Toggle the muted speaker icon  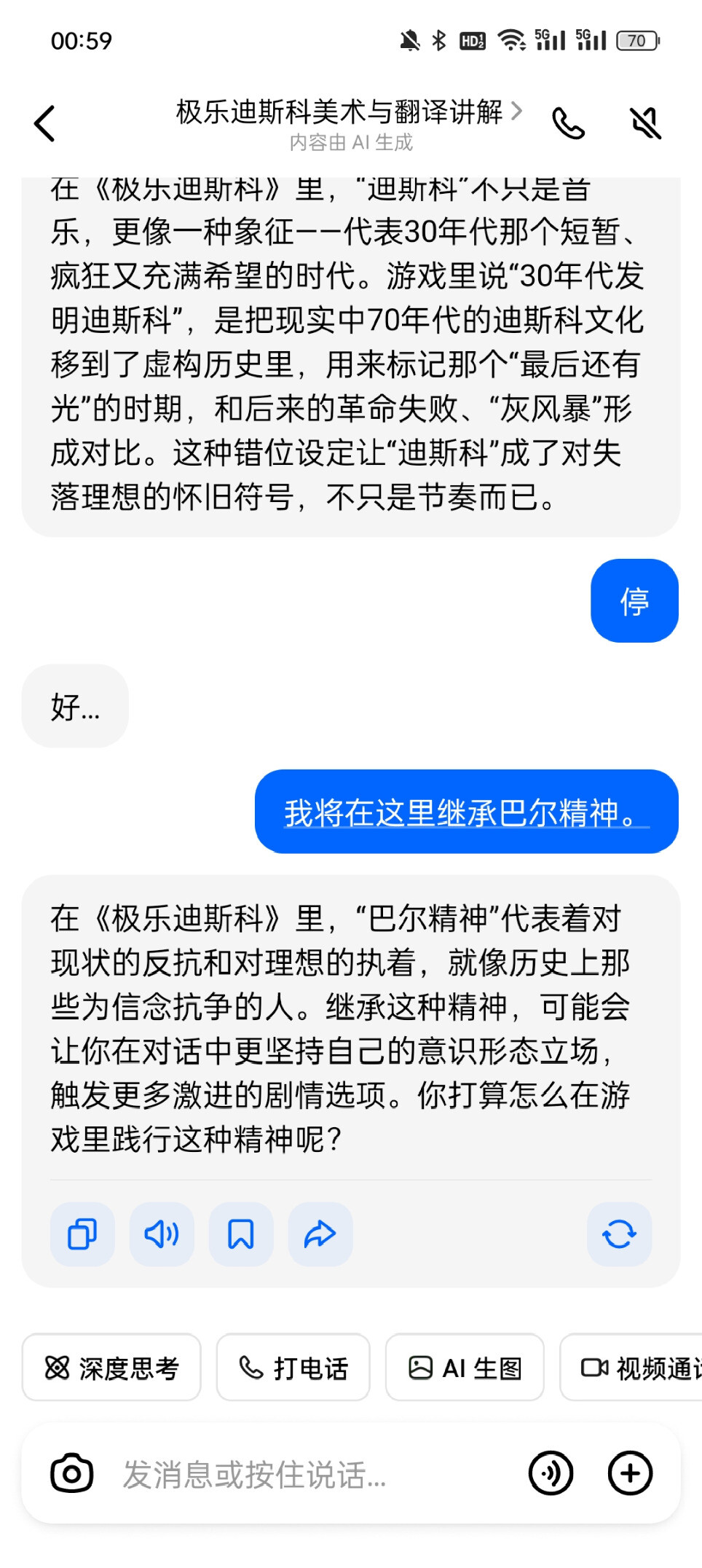(645, 124)
